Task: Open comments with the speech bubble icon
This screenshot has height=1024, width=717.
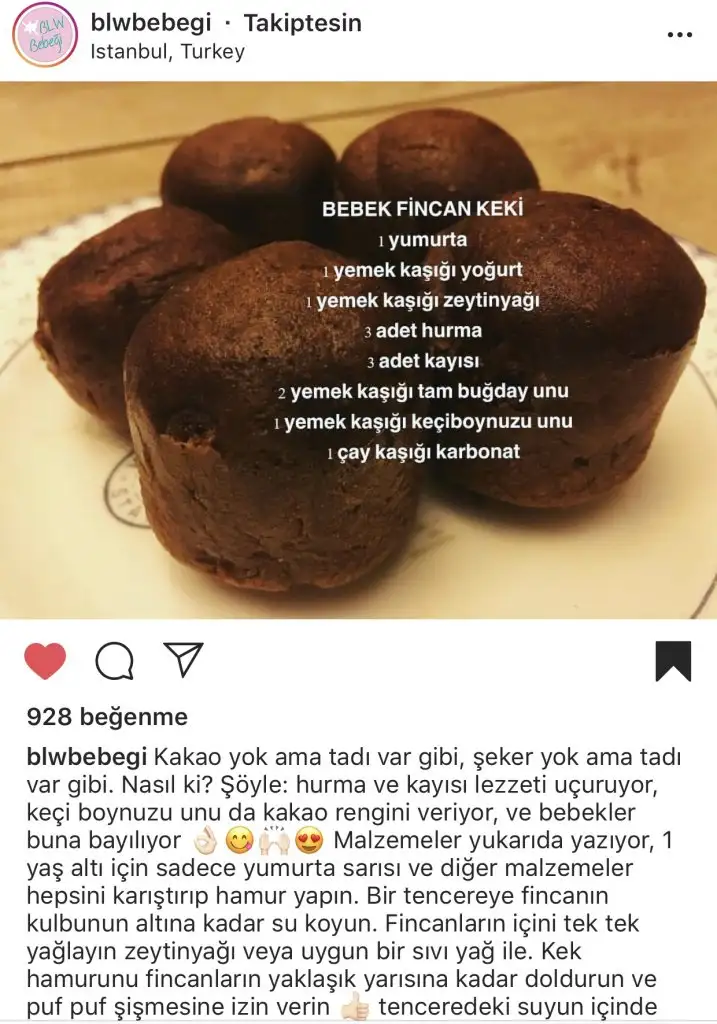Action: pyautogui.click(x=114, y=661)
